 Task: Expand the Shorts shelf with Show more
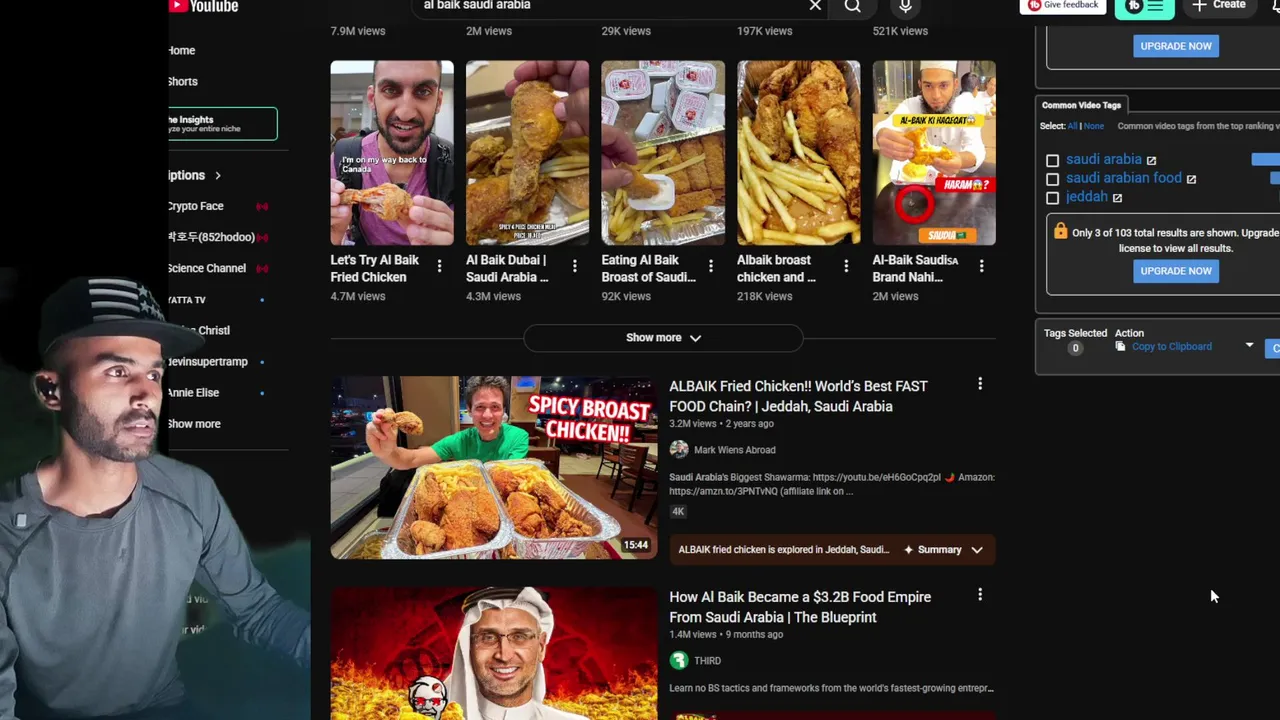[662, 338]
